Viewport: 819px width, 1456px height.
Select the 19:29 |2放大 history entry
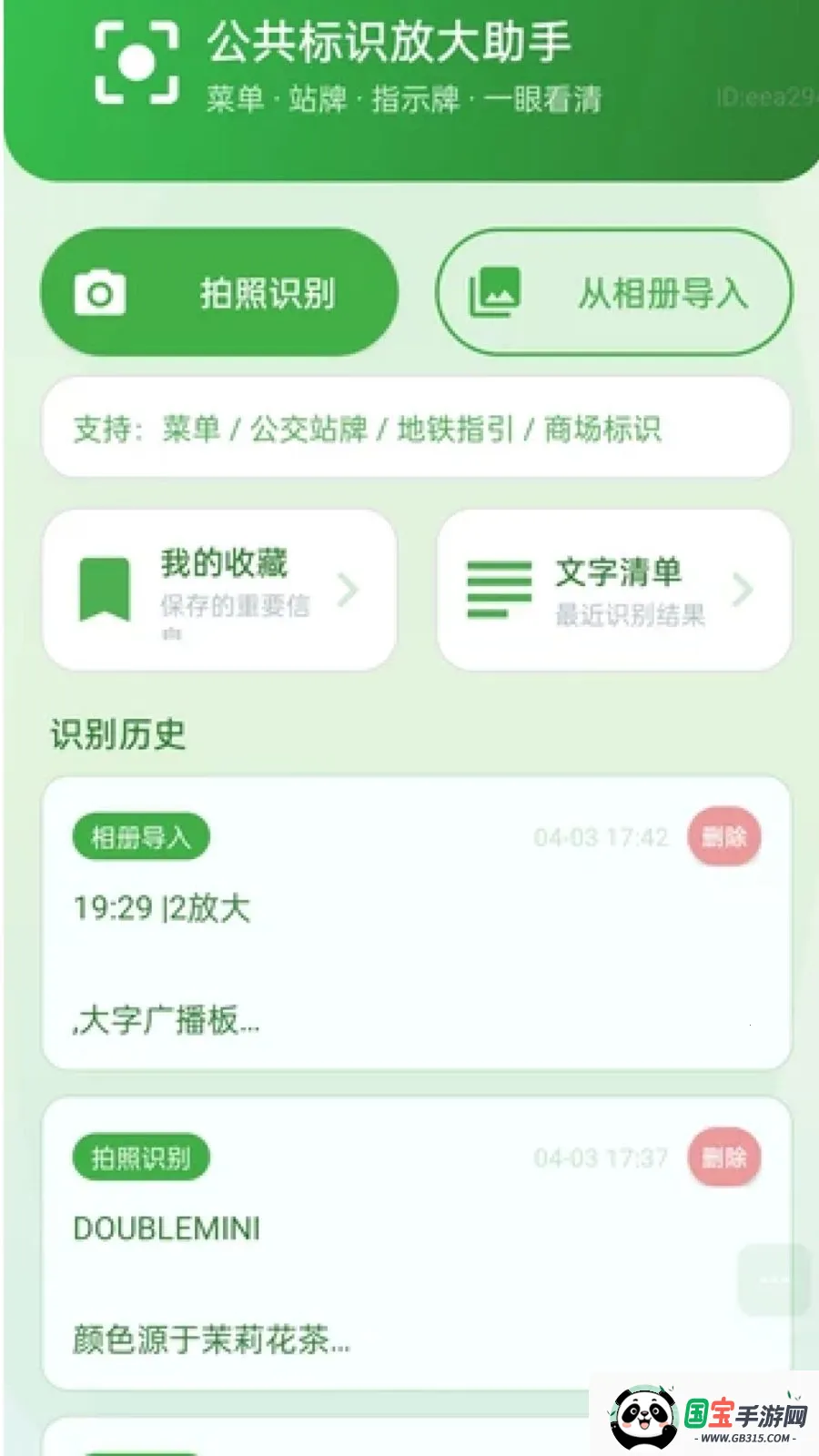[x=162, y=908]
